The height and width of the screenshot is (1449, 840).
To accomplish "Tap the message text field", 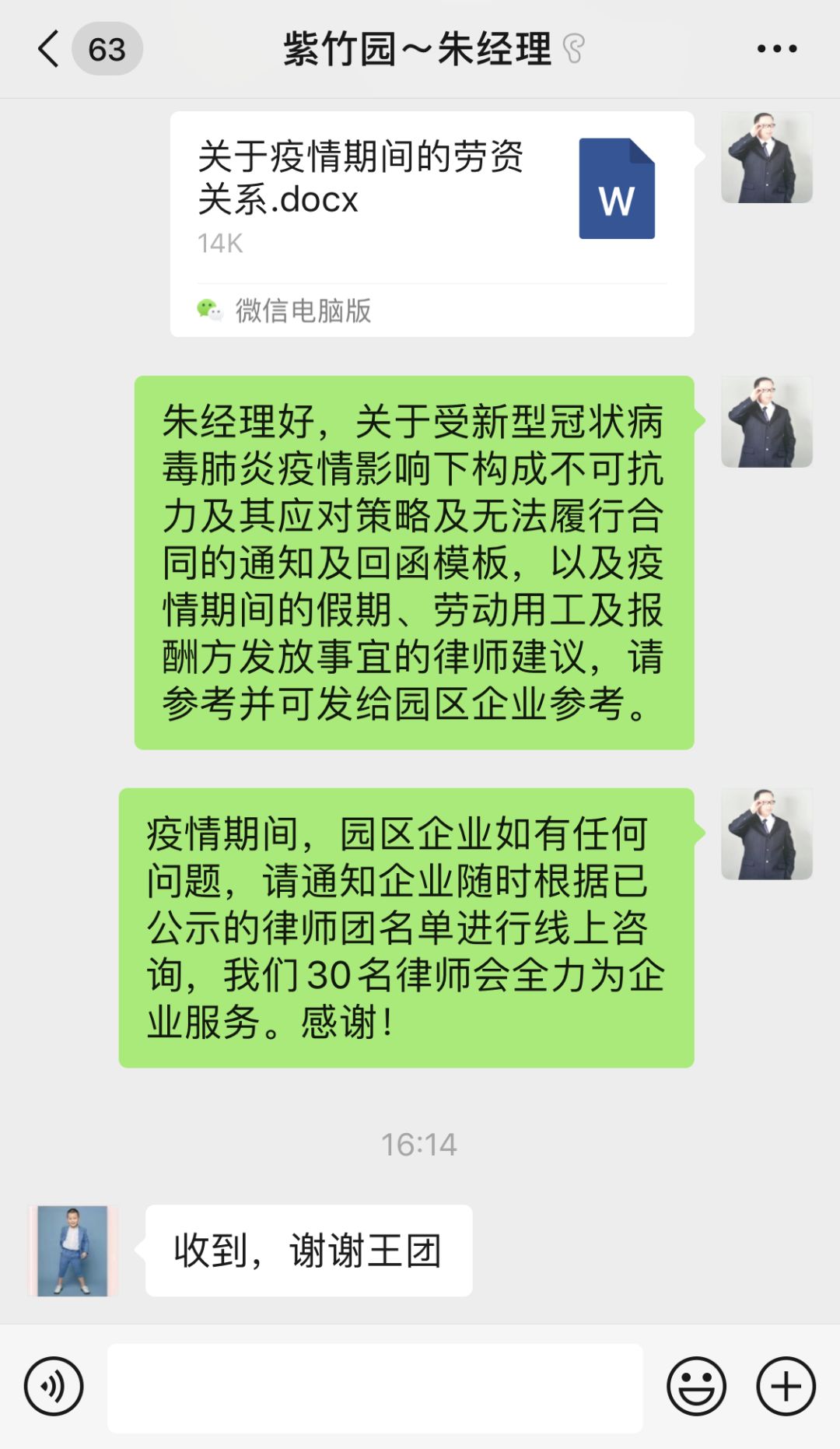I will 375,1388.
